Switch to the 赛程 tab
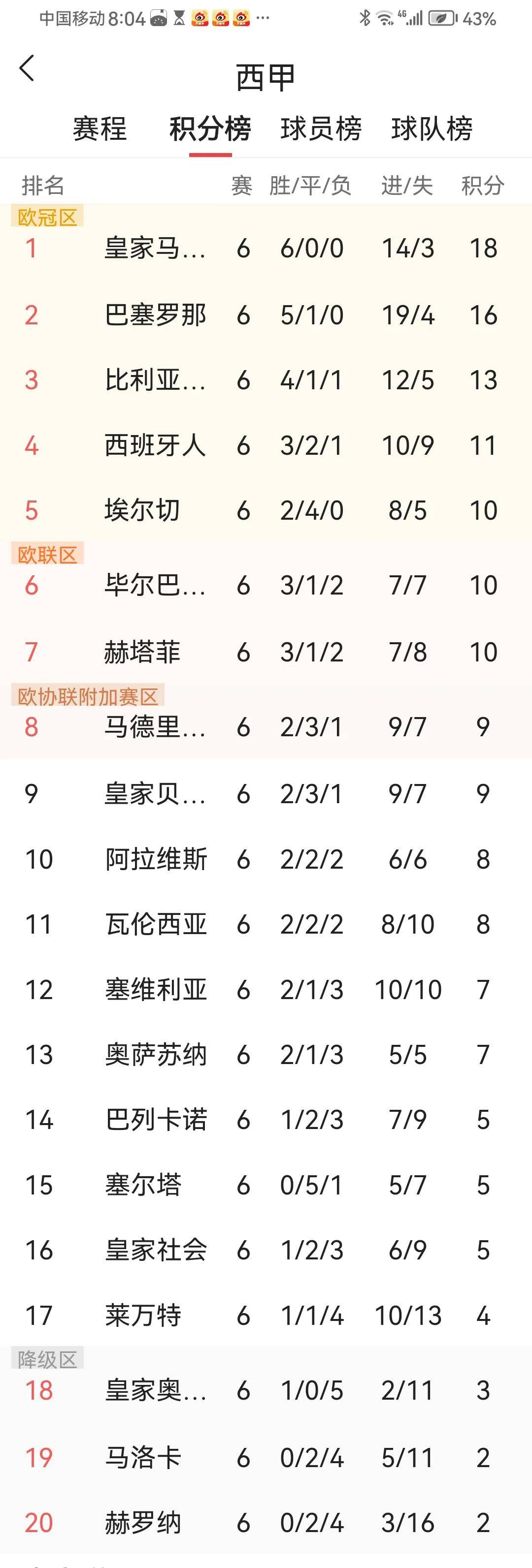 [x=100, y=129]
